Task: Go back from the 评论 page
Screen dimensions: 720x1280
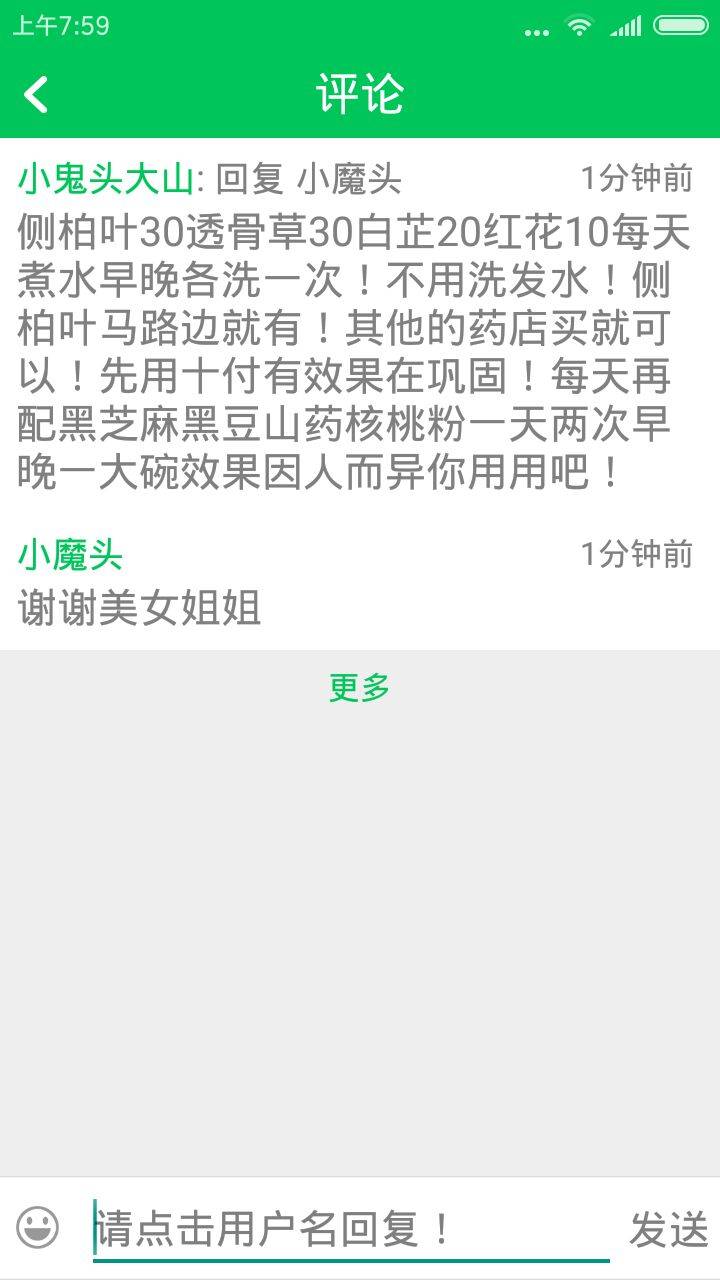Action: [36, 94]
